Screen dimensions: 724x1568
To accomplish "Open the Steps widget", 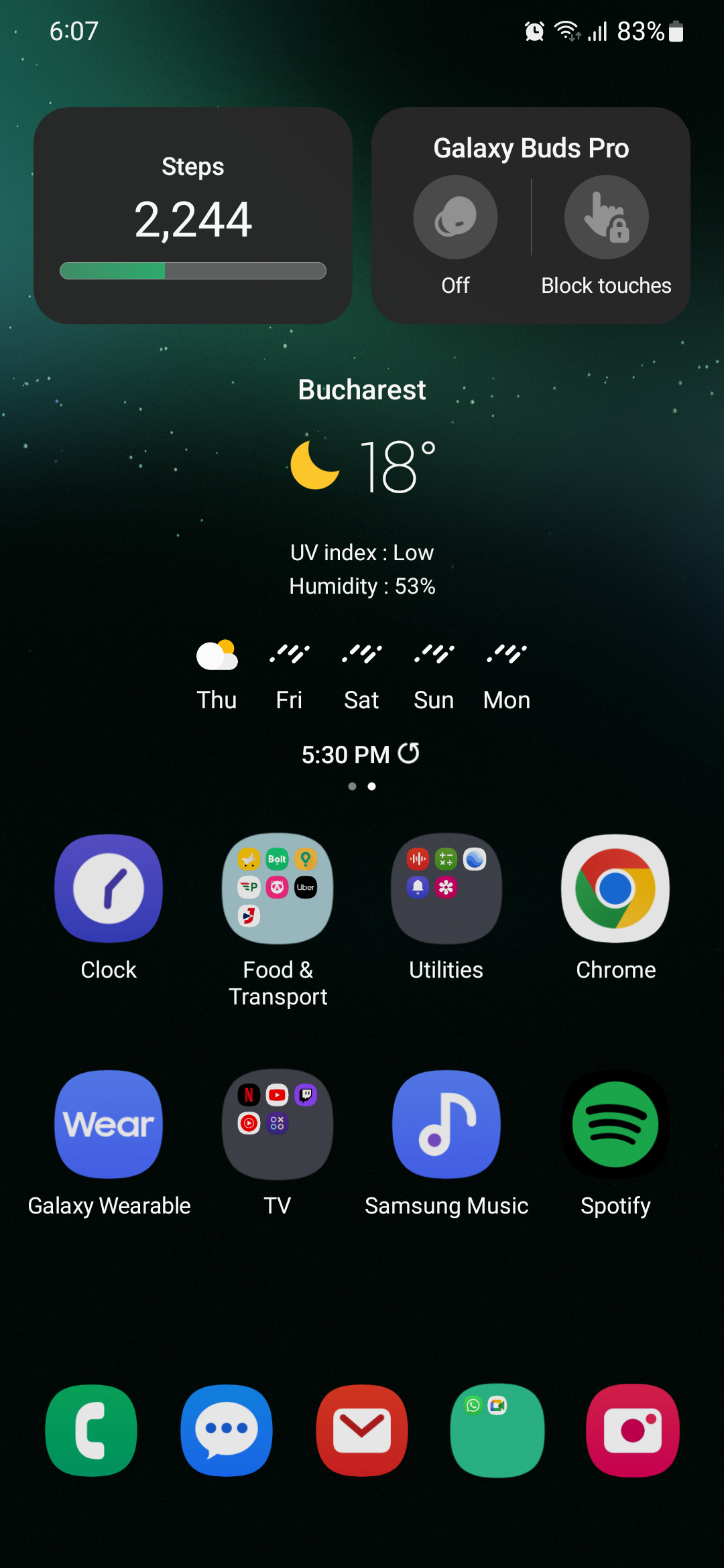I will 193,216.
